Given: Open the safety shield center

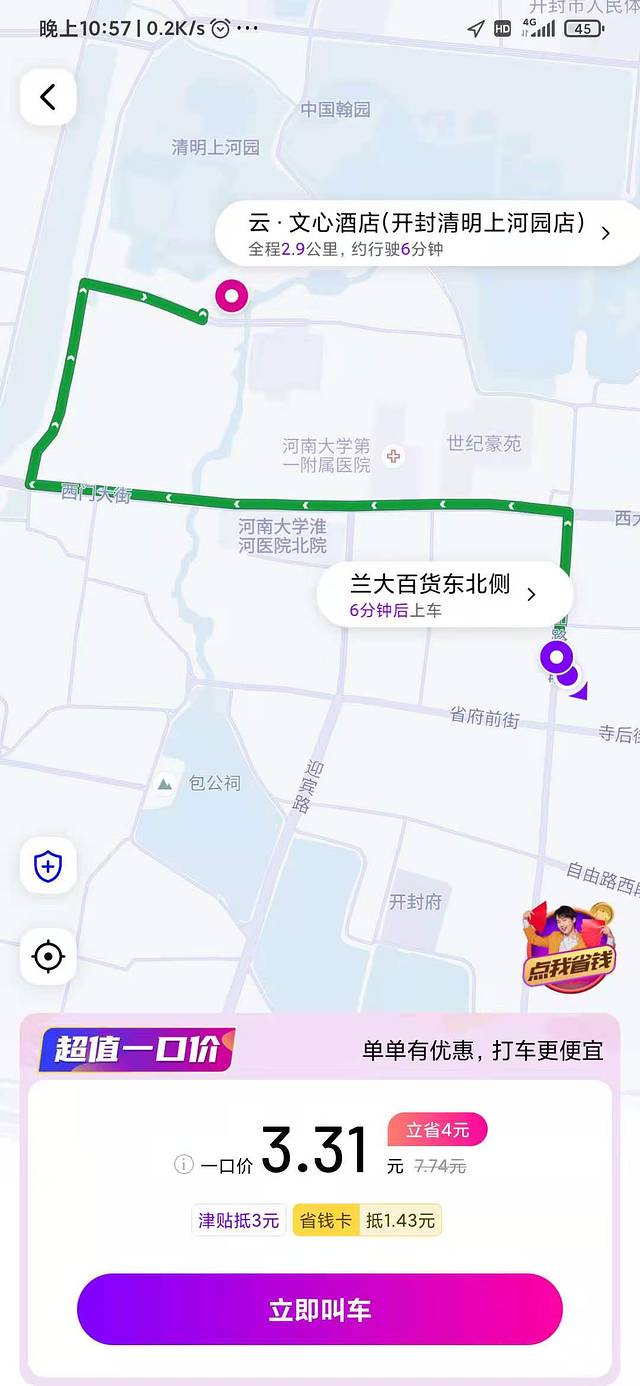Looking at the screenshot, I should [48, 867].
